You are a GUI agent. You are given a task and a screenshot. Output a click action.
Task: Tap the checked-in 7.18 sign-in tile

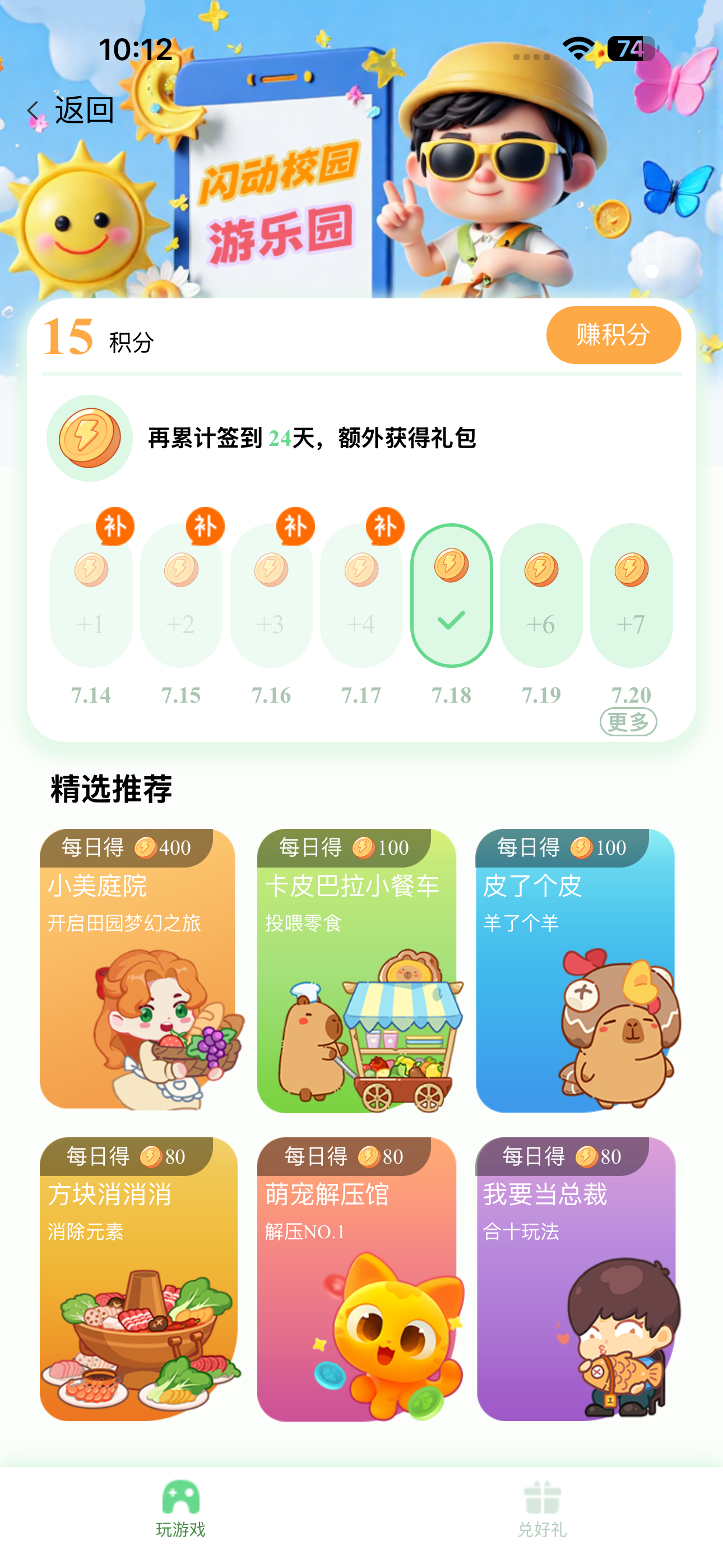(x=451, y=596)
